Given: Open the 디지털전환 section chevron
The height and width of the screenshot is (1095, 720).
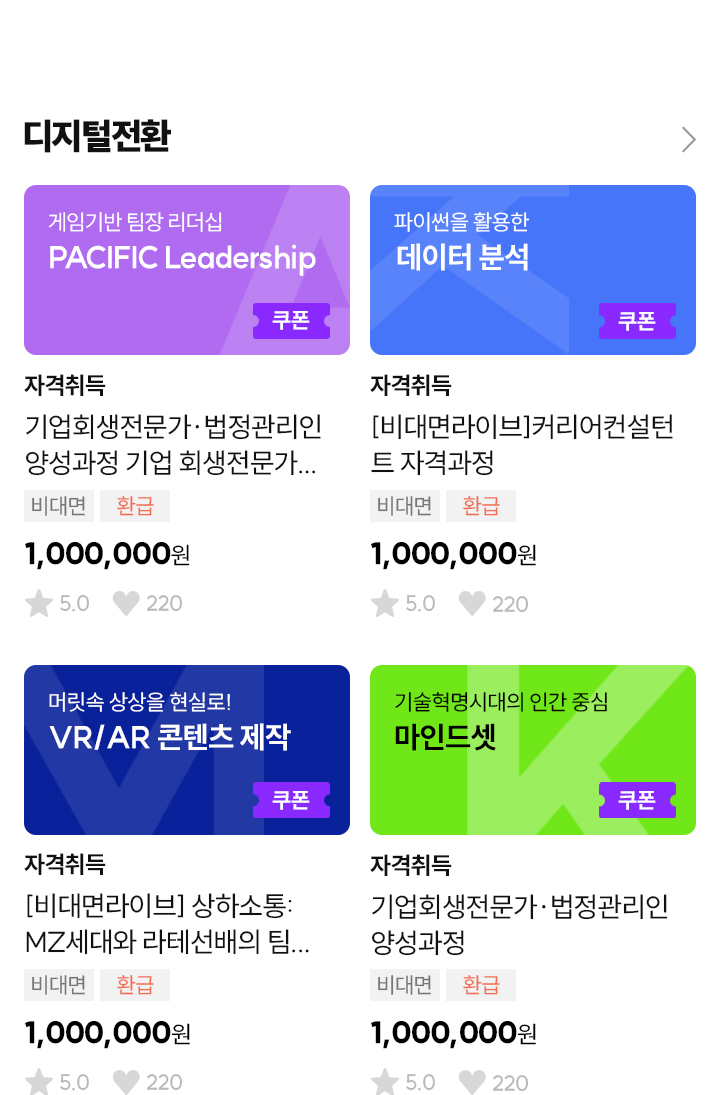Looking at the screenshot, I should [688, 139].
